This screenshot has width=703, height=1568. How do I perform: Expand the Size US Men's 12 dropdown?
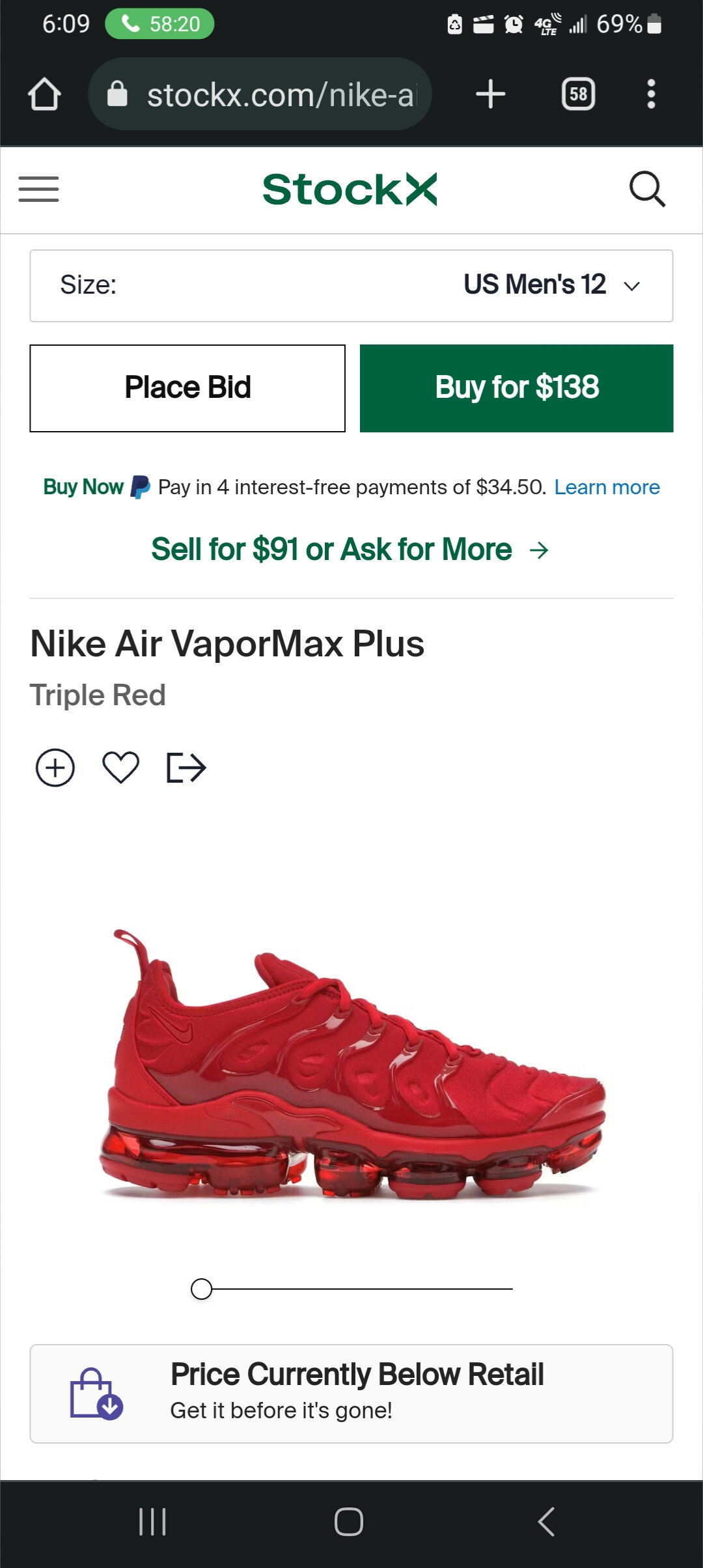click(x=351, y=285)
